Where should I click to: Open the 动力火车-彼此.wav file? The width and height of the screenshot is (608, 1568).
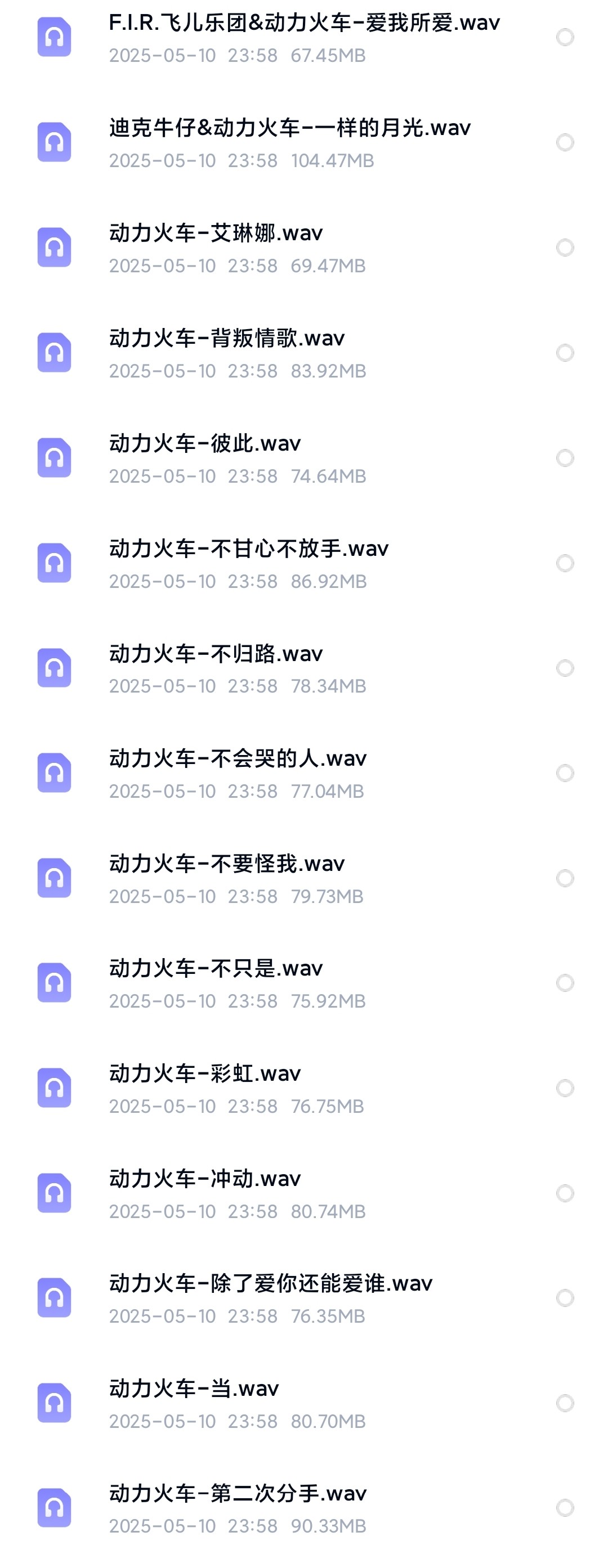205,444
